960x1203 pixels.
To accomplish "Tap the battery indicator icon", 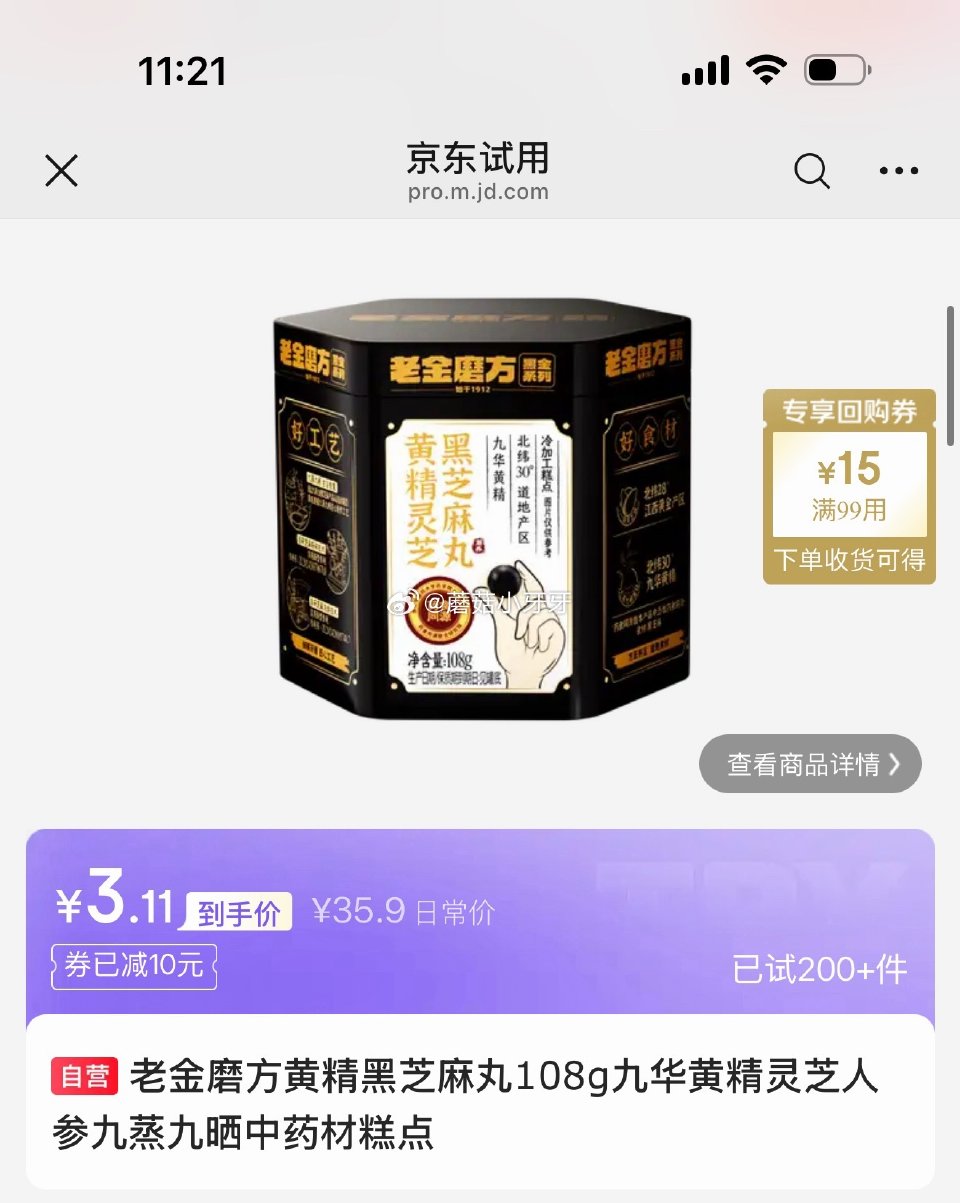I will tap(836, 68).
